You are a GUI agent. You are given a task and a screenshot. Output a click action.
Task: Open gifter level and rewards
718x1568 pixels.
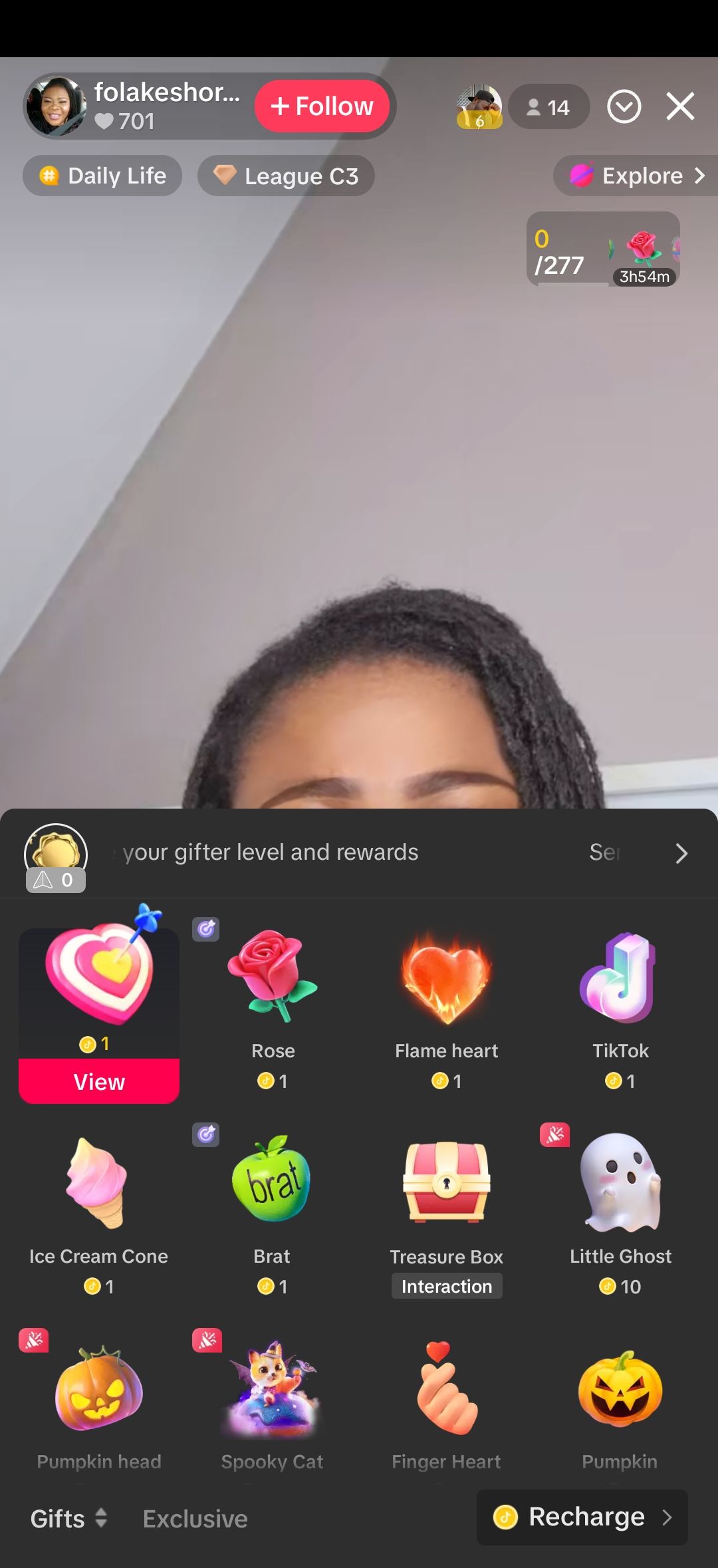[399, 852]
